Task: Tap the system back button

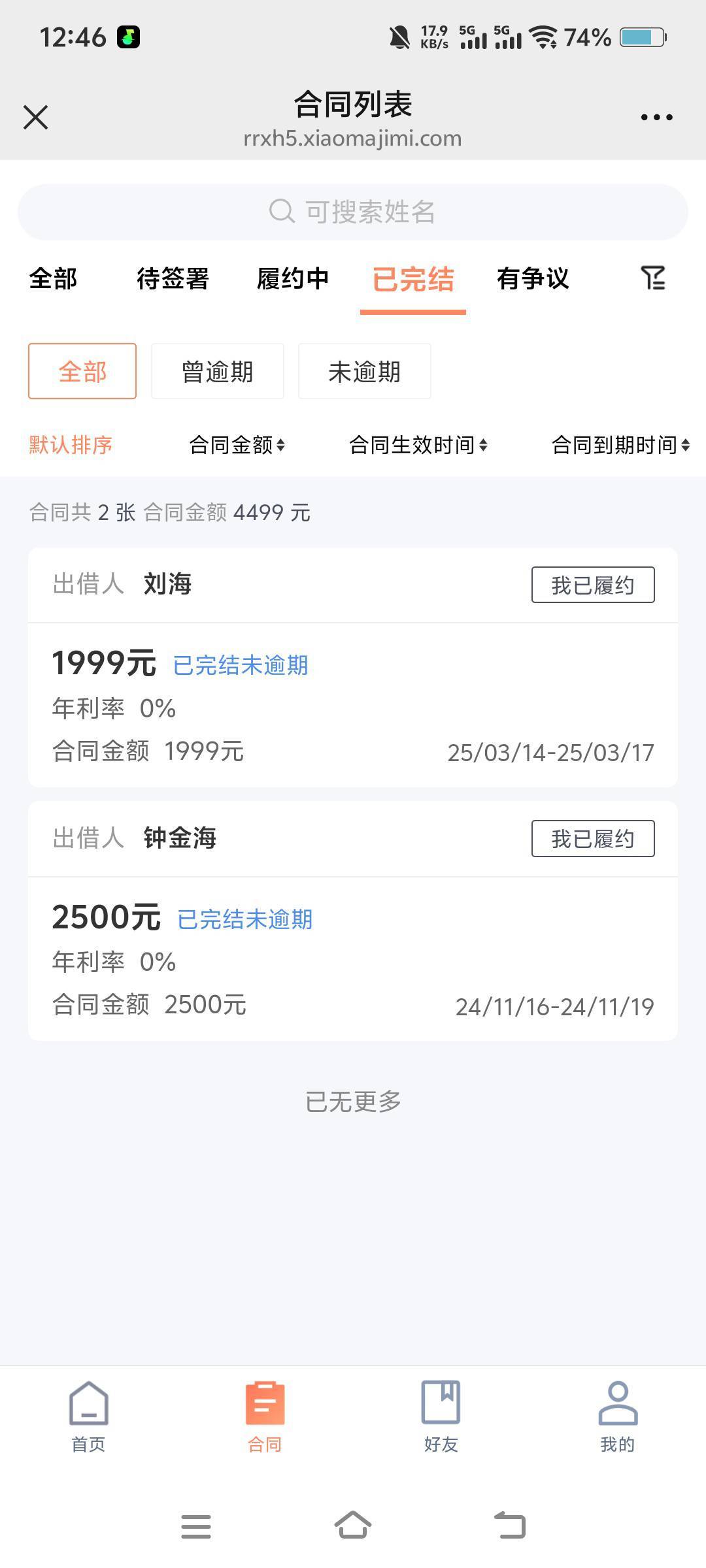Action: pos(510,1526)
